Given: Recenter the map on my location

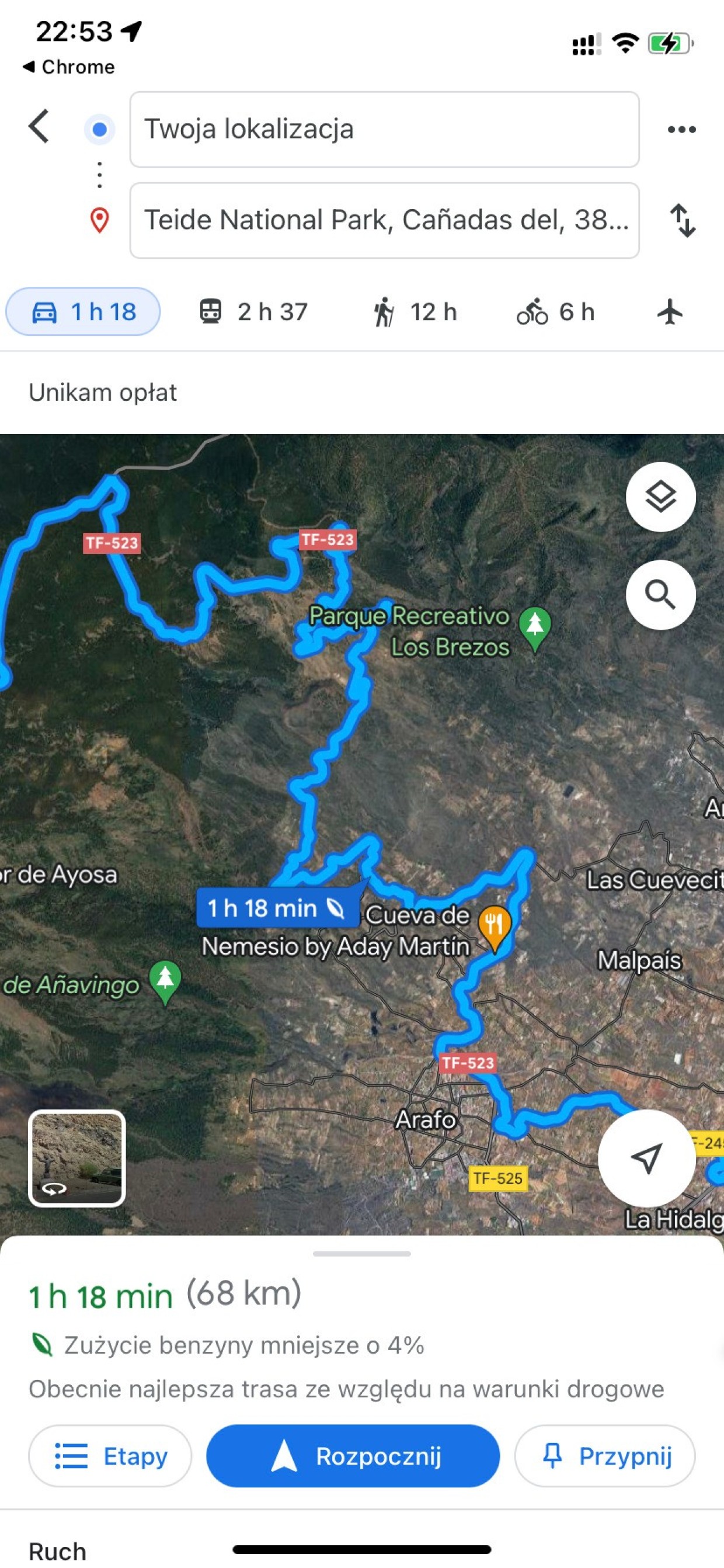Looking at the screenshot, I should pyautogui.click(x=646, y=1158).
